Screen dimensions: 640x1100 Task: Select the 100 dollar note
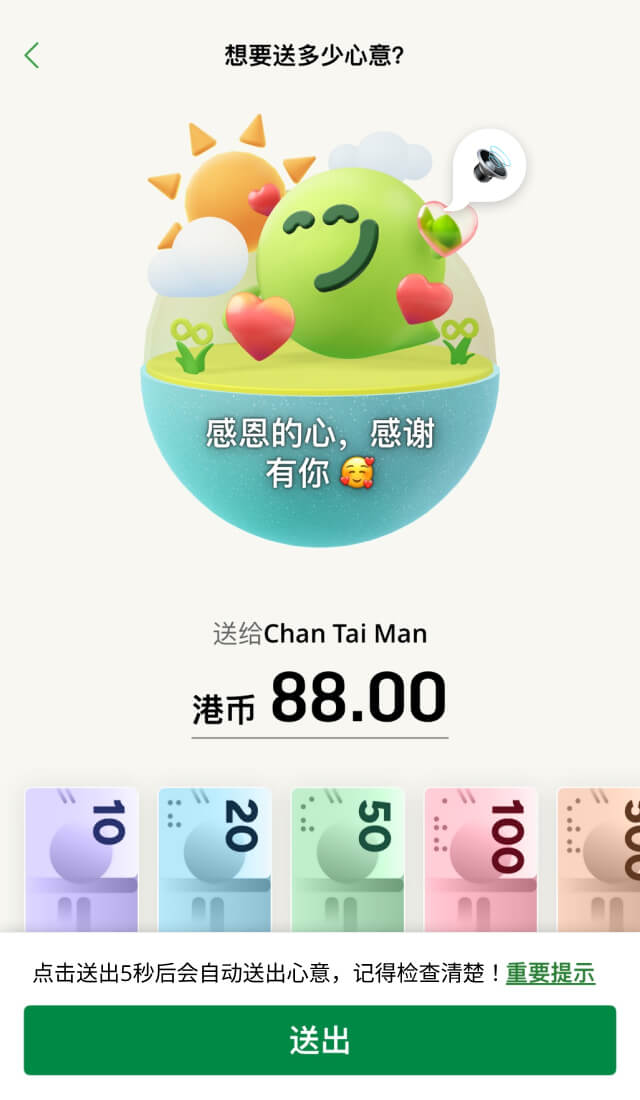coord(480,858)
